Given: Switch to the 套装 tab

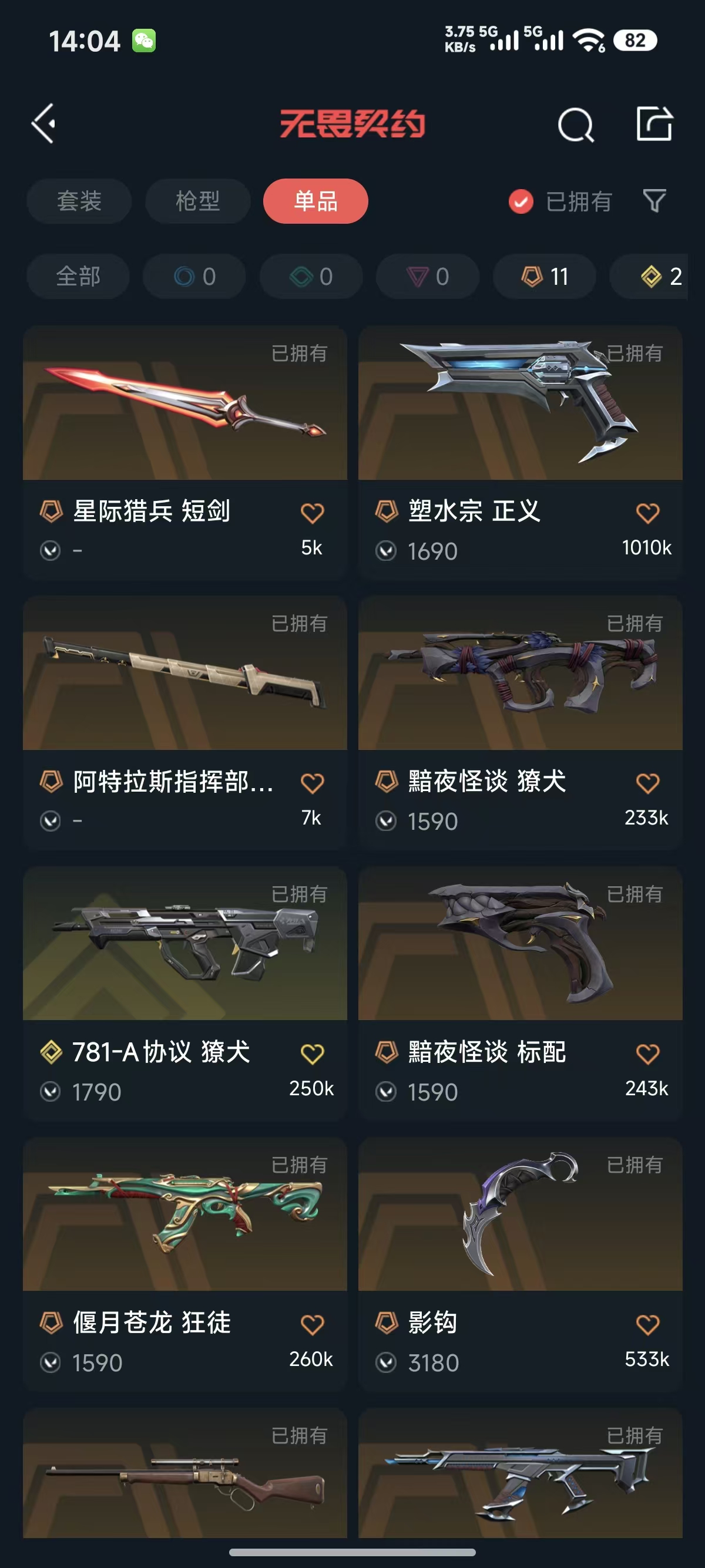Looking at the screenshot, I should click(79, 201).
